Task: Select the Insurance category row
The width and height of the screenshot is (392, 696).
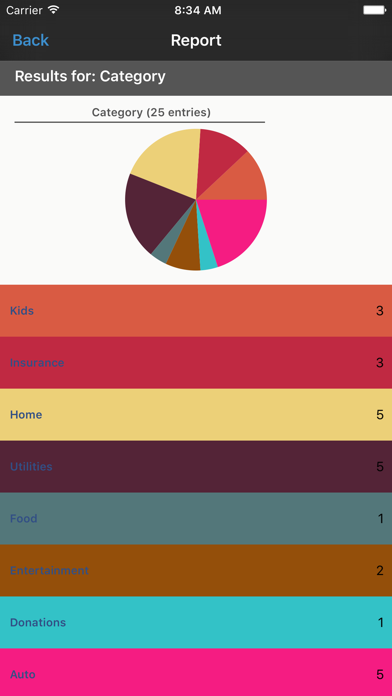Action: 196,363
